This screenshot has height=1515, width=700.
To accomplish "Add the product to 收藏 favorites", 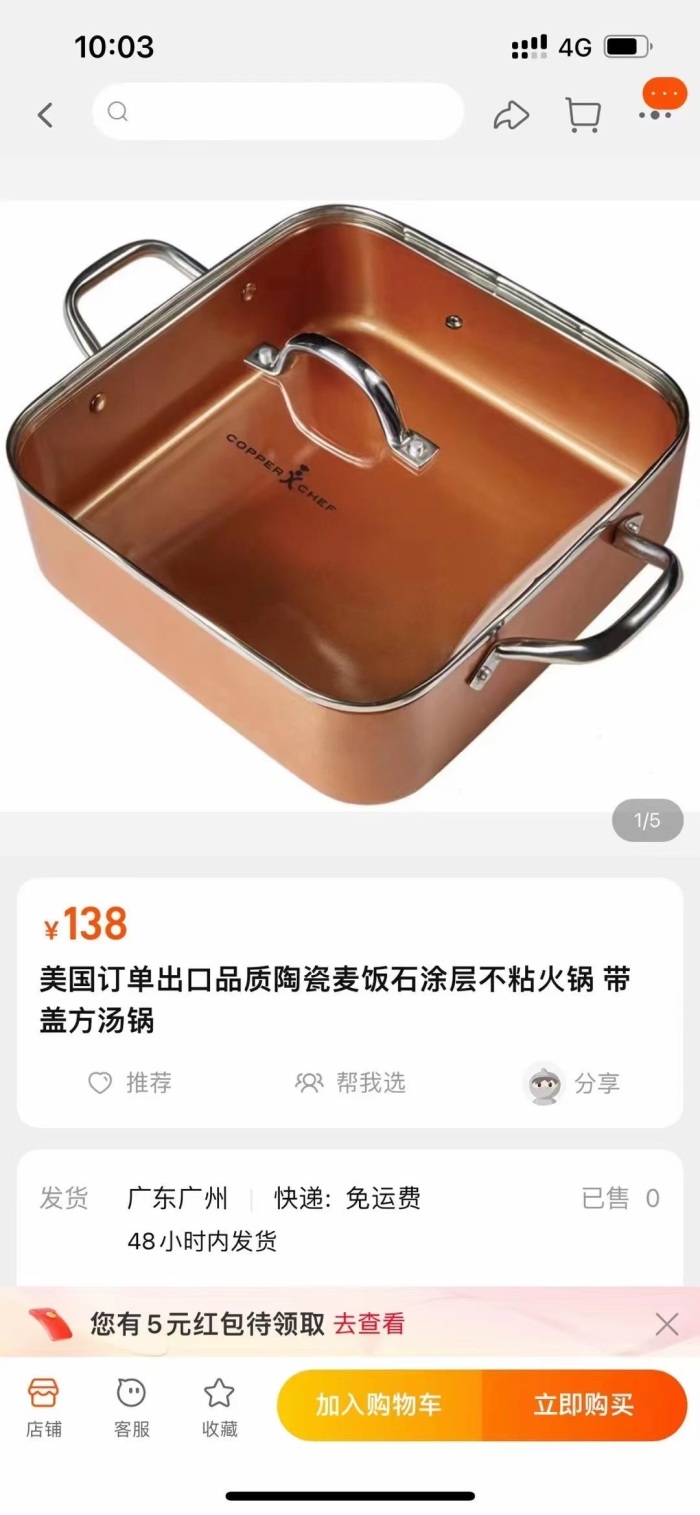I will tap(219, 1406).
